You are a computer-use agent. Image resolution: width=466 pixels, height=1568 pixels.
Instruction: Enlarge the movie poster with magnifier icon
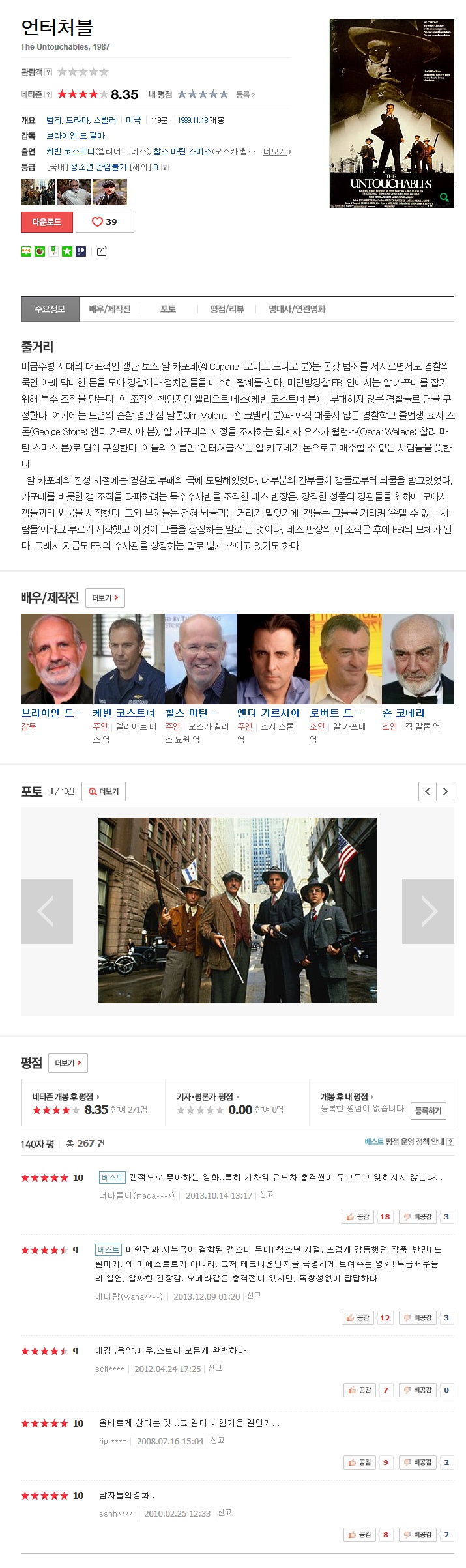point(444,197)
